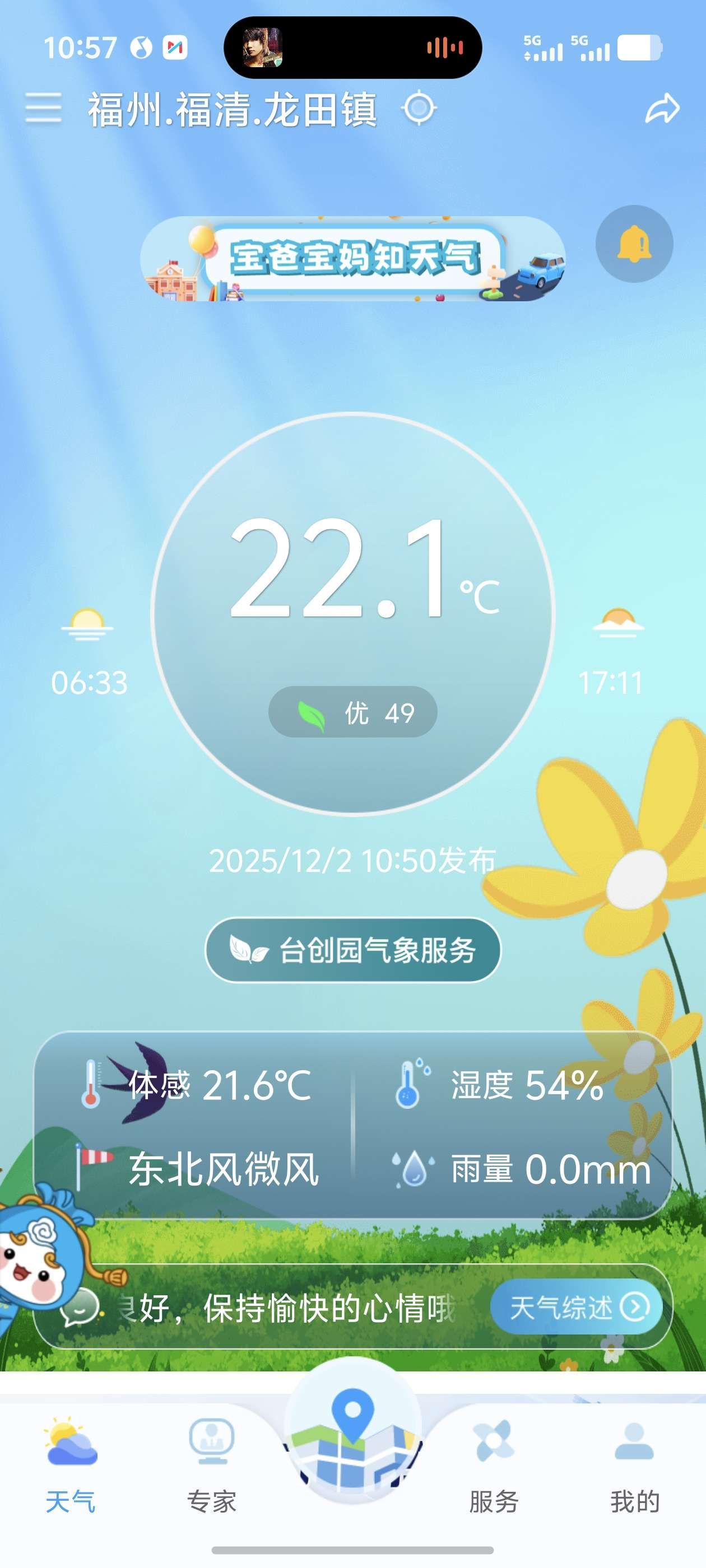The width and height of the screenshot is (706, 1568).
Task: Open 天气综述 summary
Action: (575, 1306)
